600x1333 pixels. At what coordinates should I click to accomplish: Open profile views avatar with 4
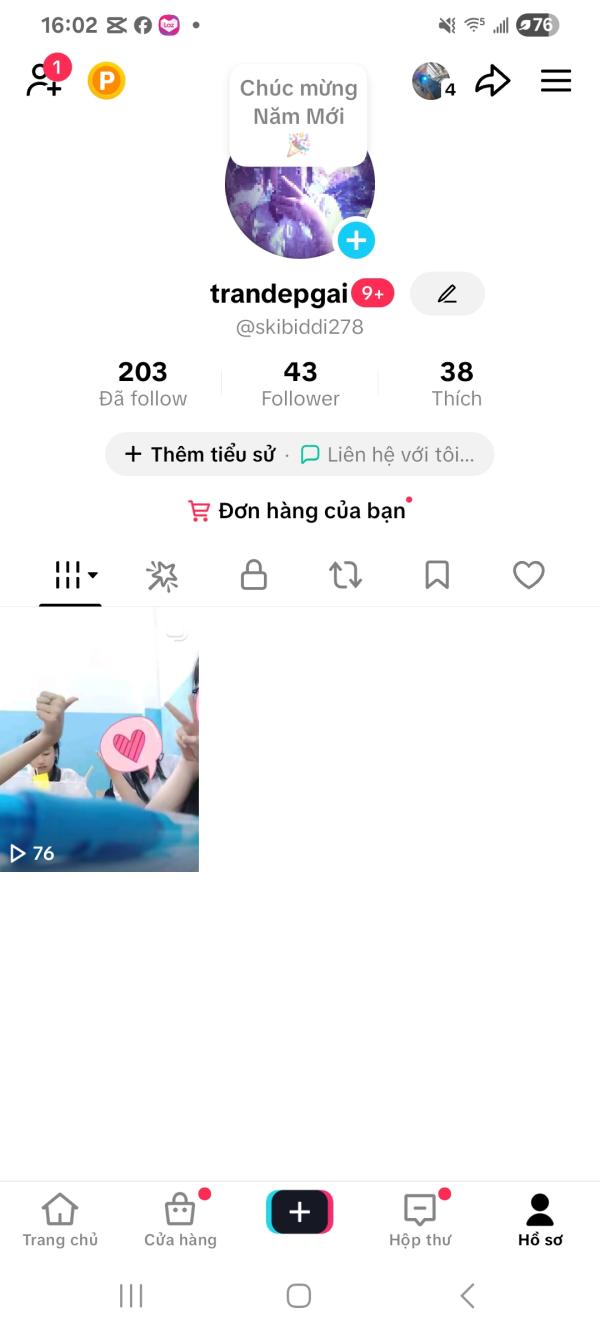tap(433, 82)
